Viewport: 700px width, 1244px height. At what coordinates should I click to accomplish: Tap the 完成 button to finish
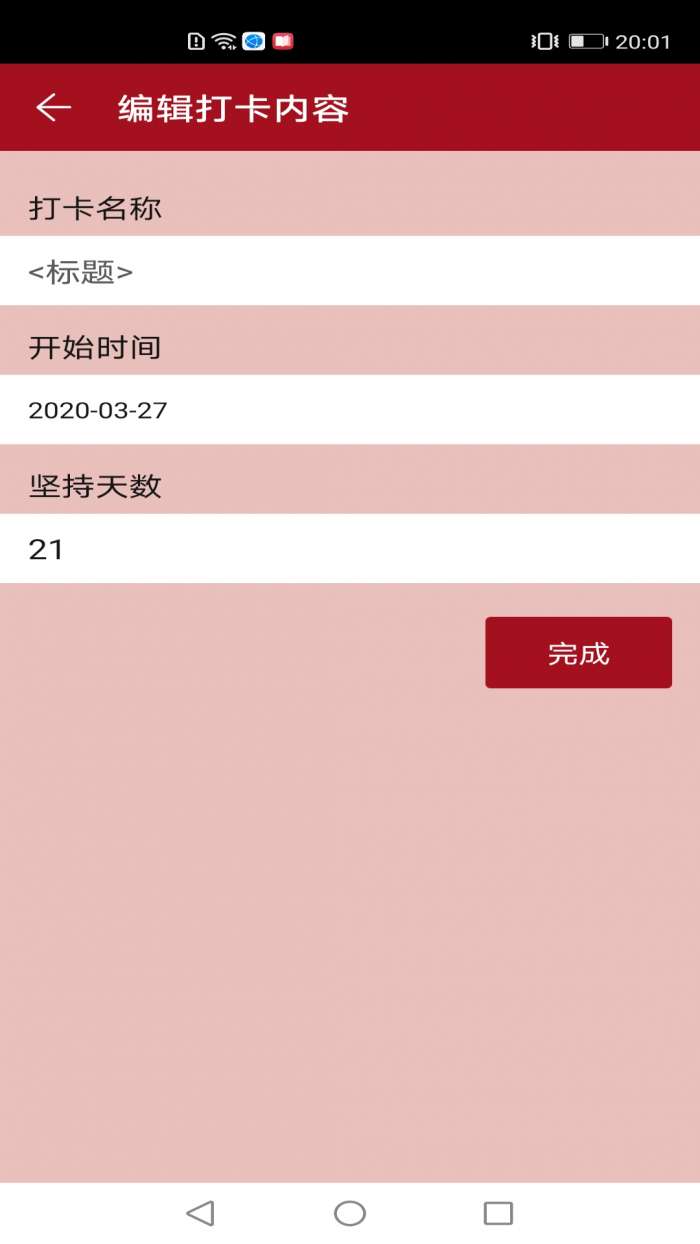point(578,653)
